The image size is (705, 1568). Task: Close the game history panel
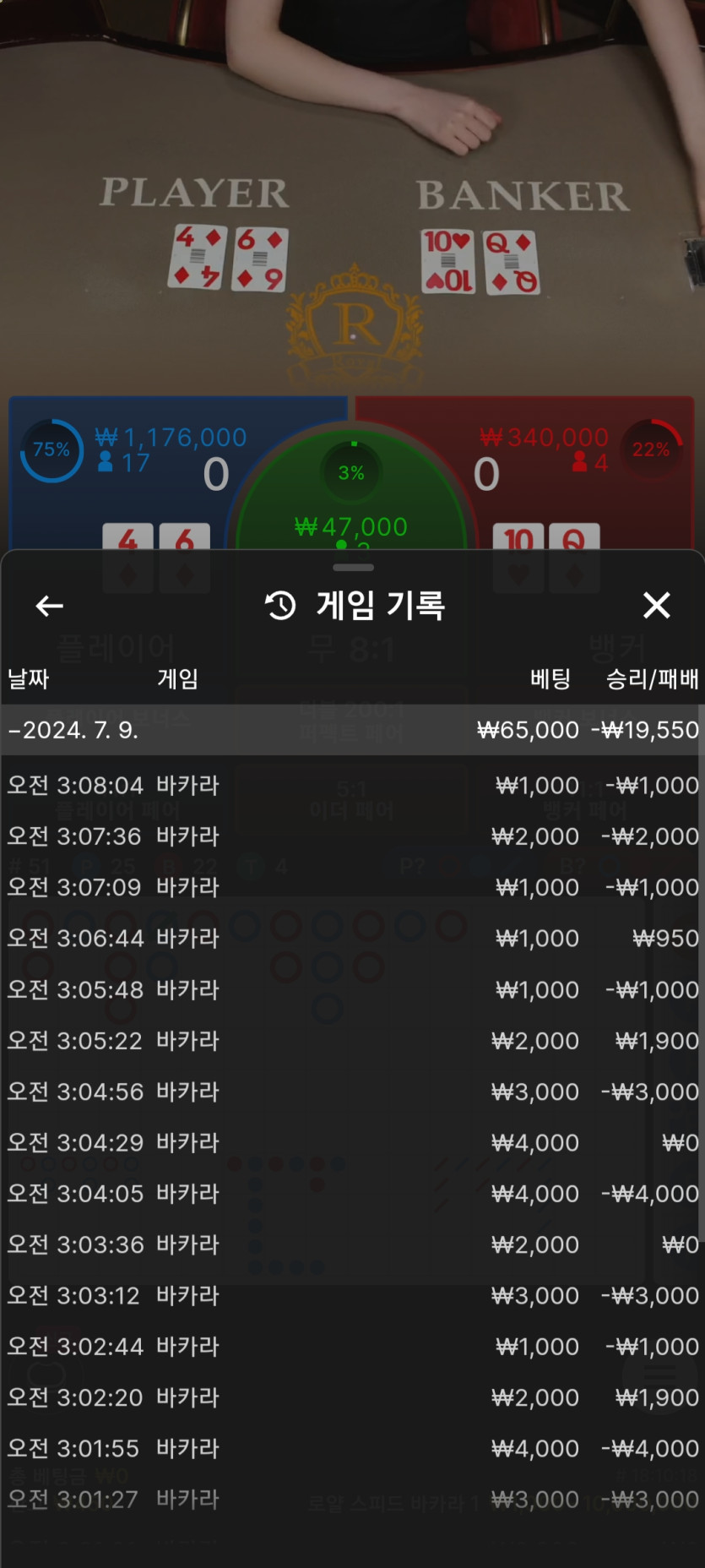(656, 606)
